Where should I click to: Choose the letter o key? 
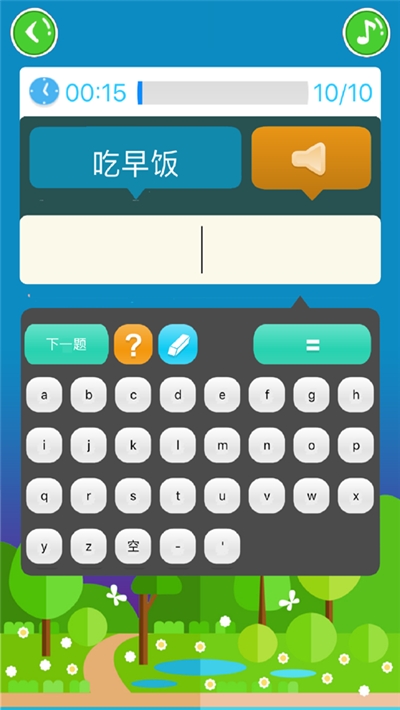tap(311, 446)
